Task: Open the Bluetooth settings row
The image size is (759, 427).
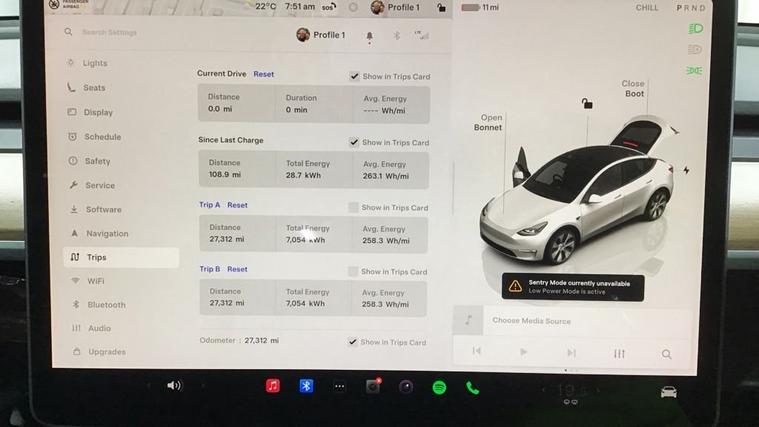Action: click(106, 305)
